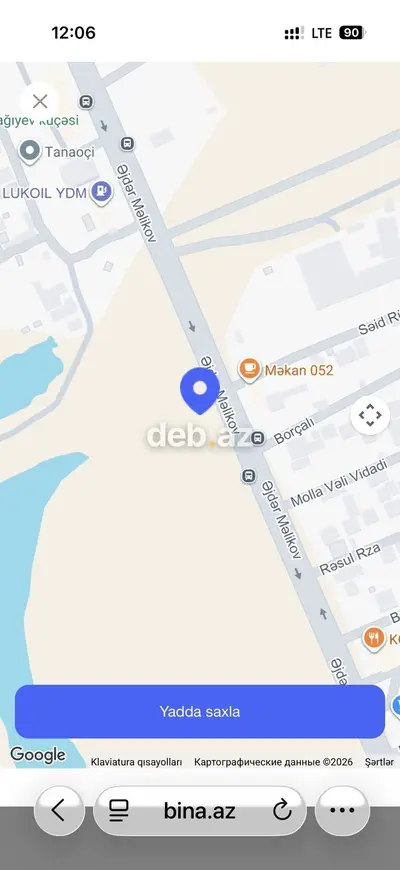Select the LUKOIL YDM gas station marker
The image size is (400, 870).
pos(102,193)
